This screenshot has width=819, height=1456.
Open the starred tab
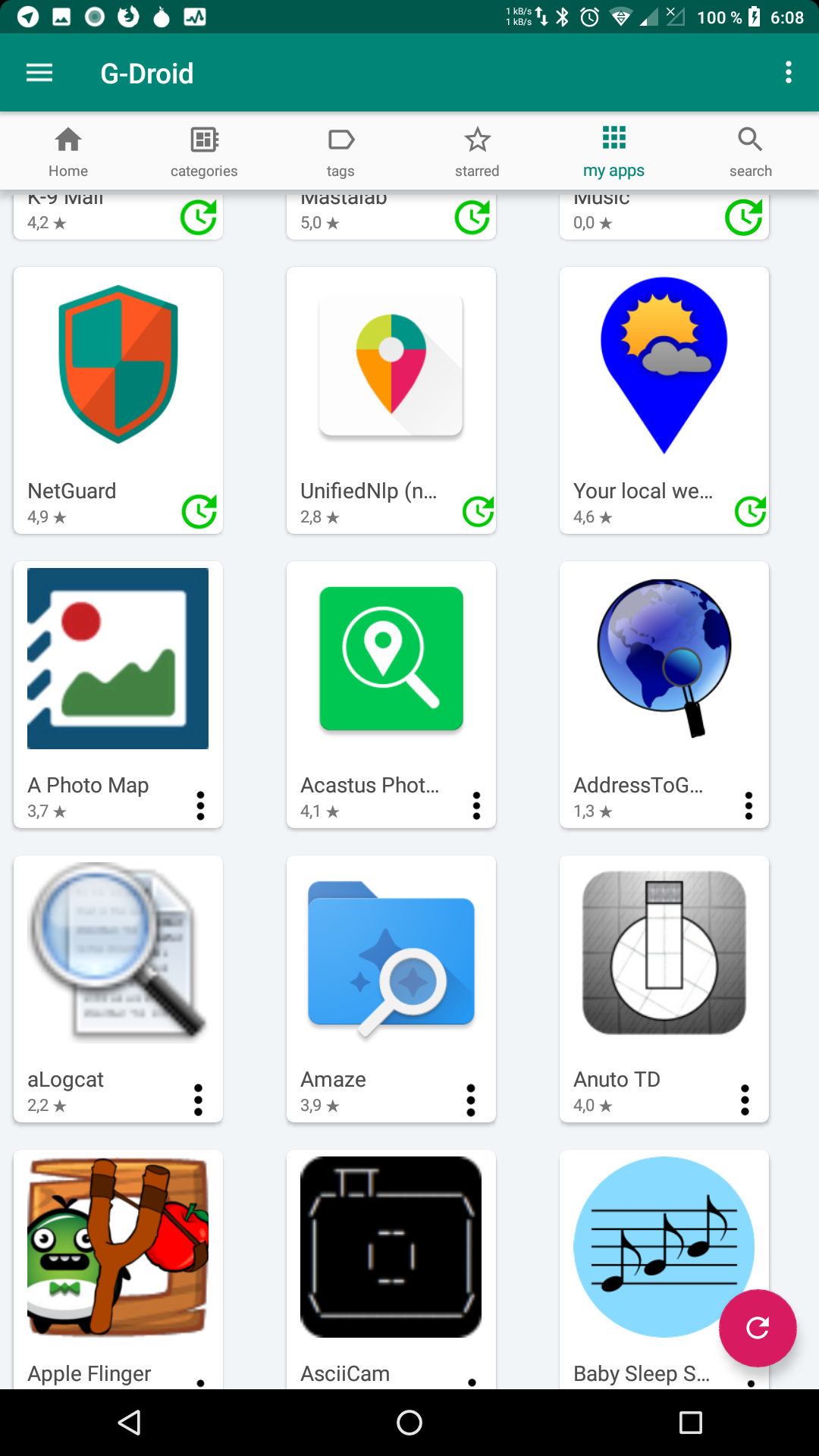click(x=477, y=152)
